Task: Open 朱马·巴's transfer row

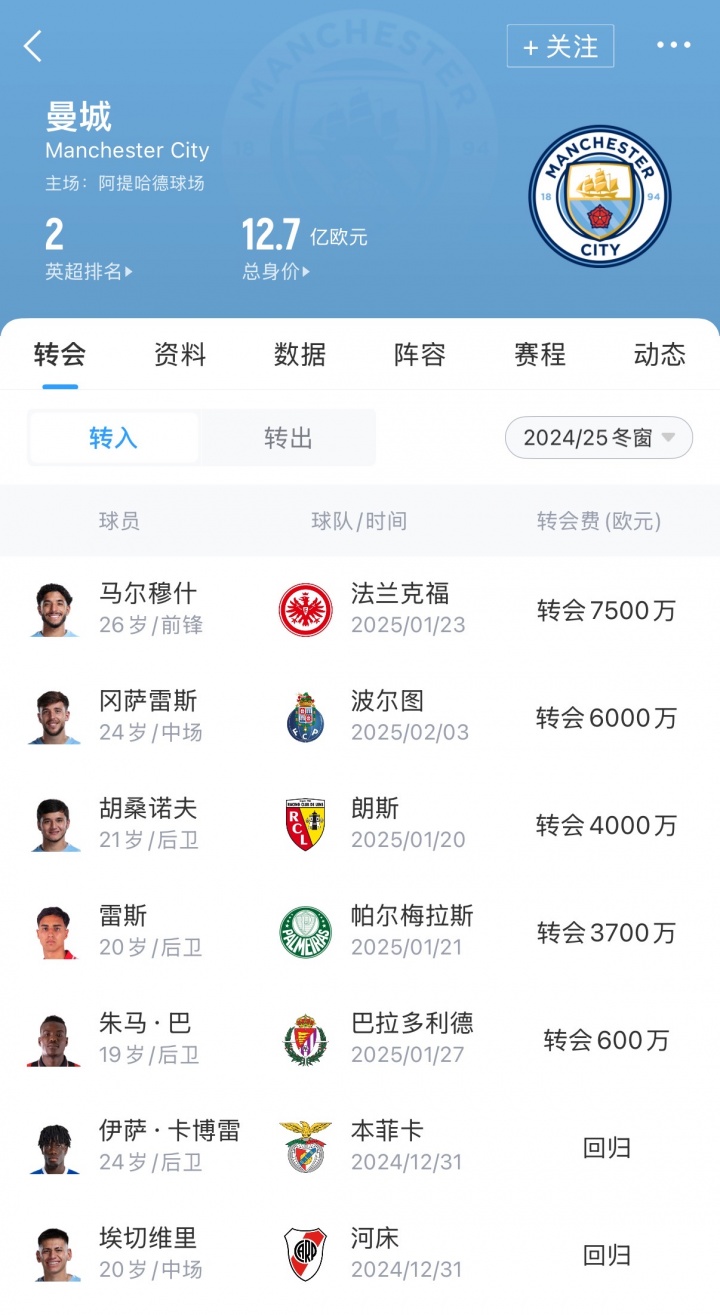Action: coord(360,1040)
